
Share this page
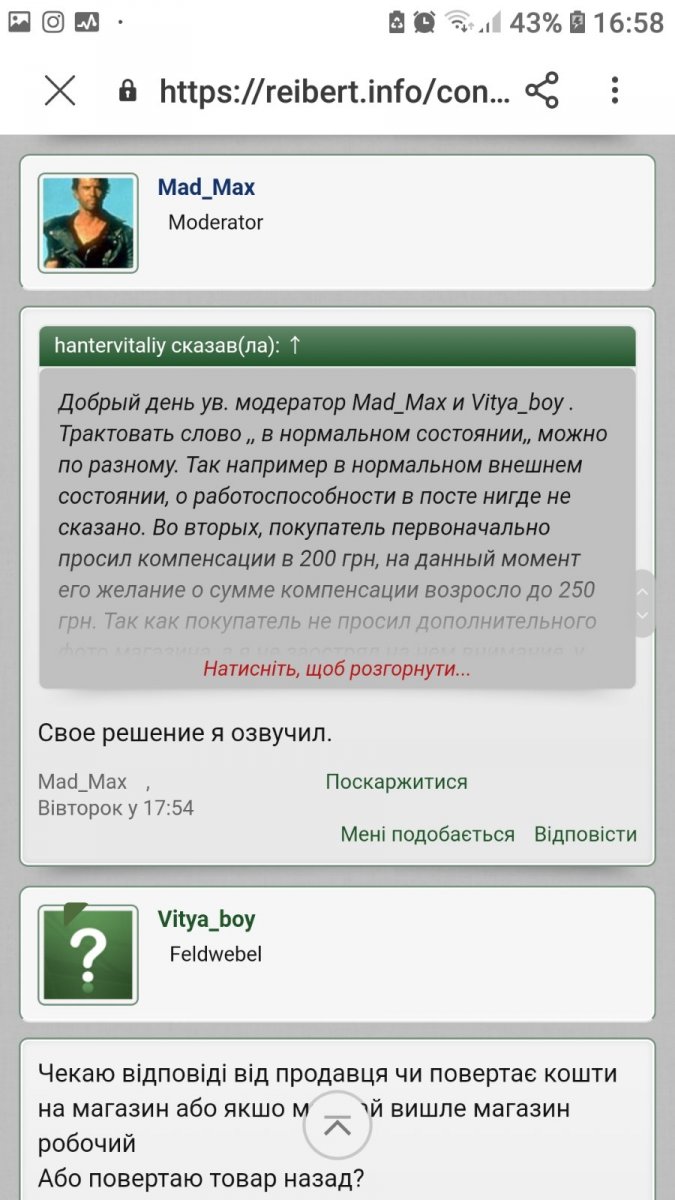coord(542,91)
